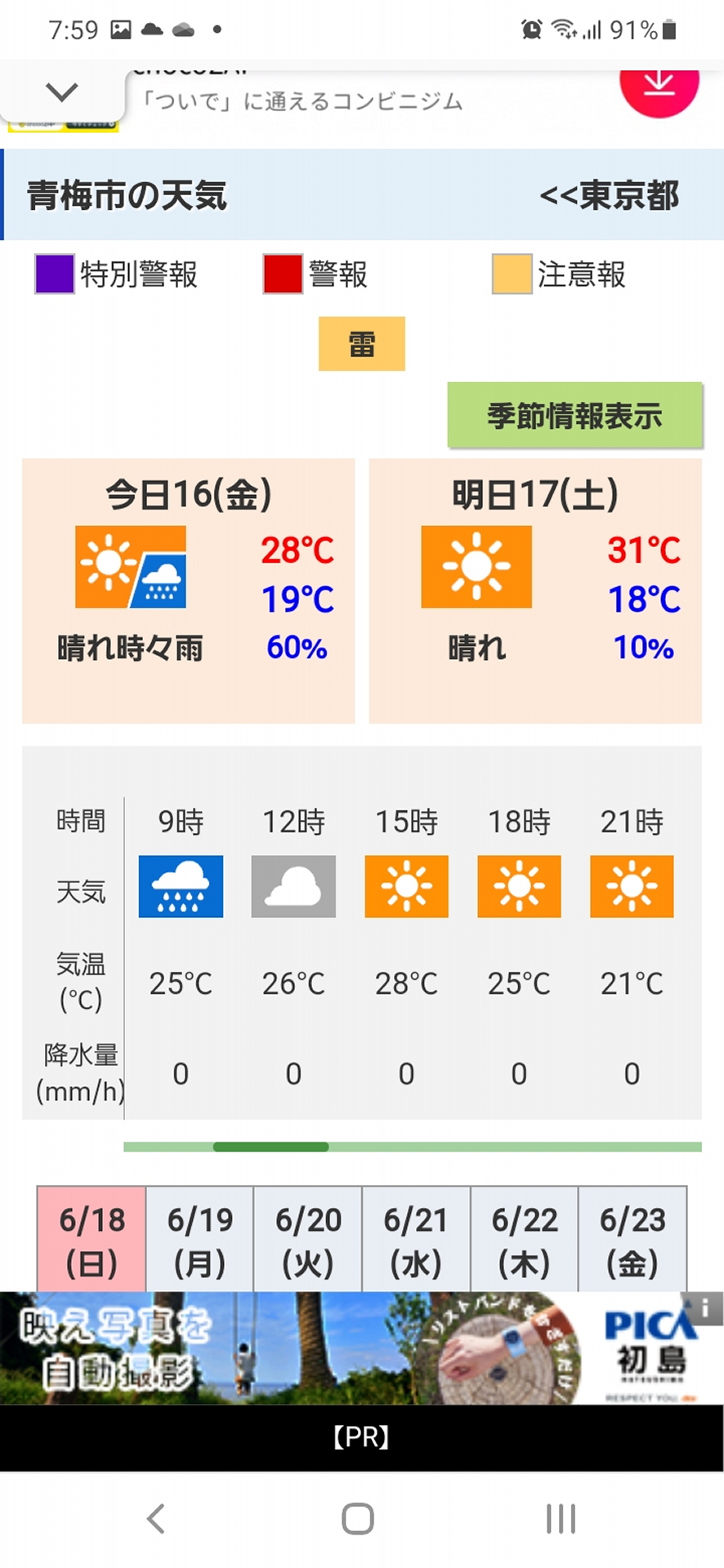Open the ad info icon on PICA banner

point(704,1307)
